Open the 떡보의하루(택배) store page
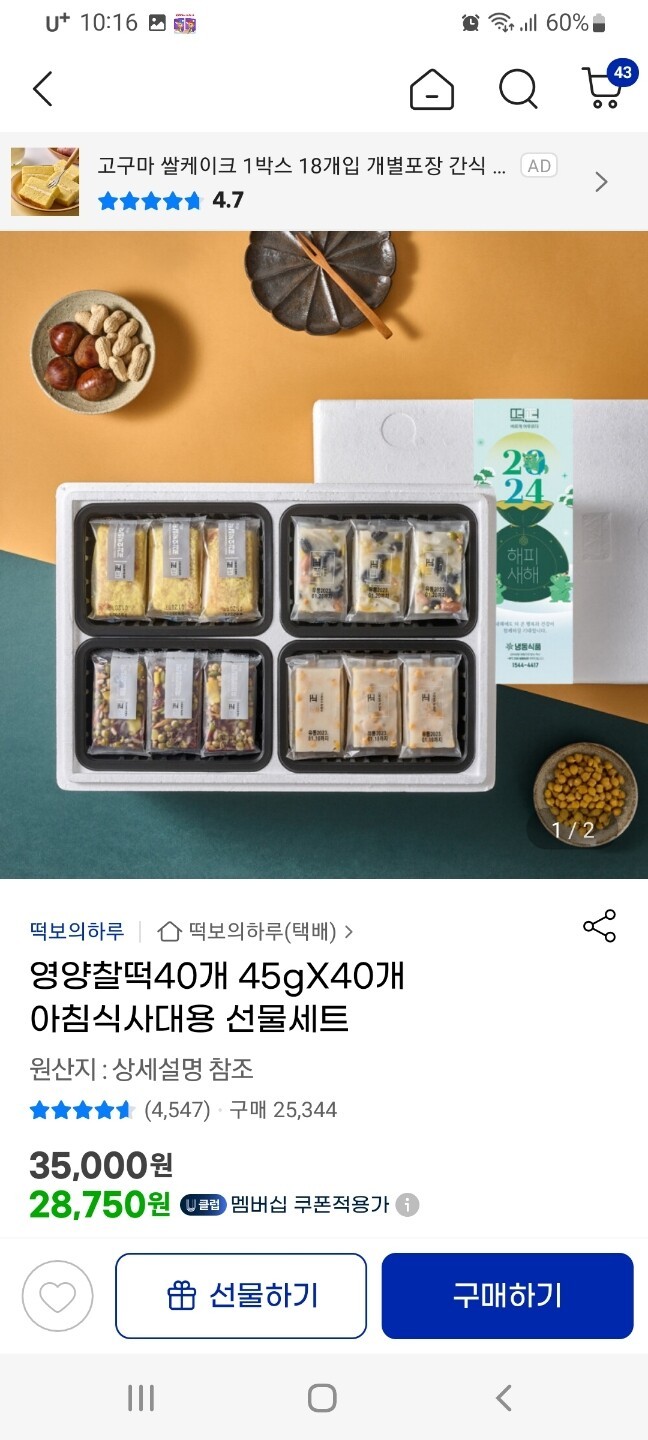 tap(258, 931)
